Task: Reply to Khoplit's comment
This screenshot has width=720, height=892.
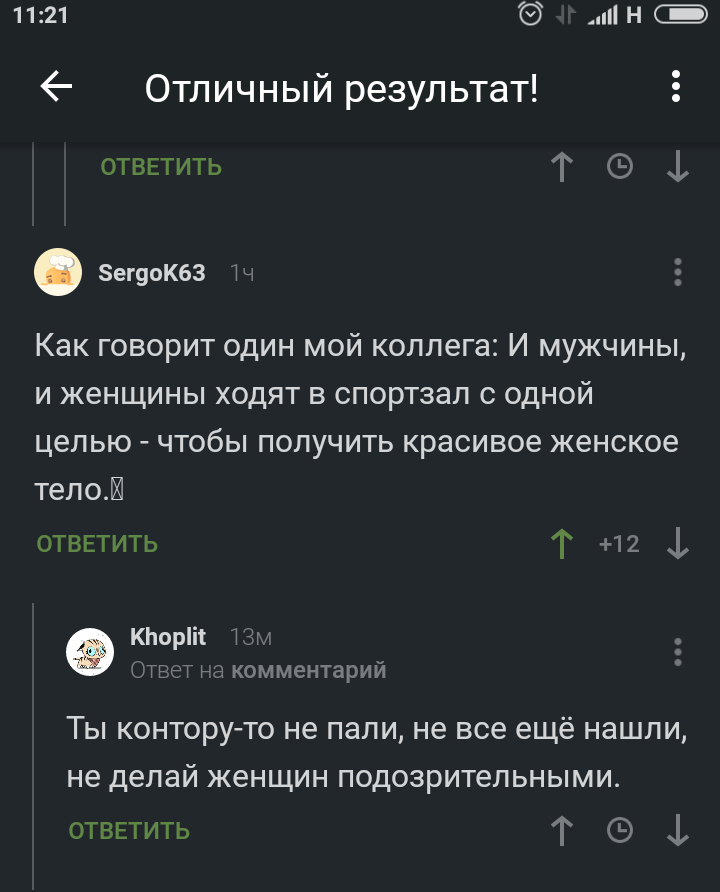Action: pyautogui.click(x=129, y=830)
